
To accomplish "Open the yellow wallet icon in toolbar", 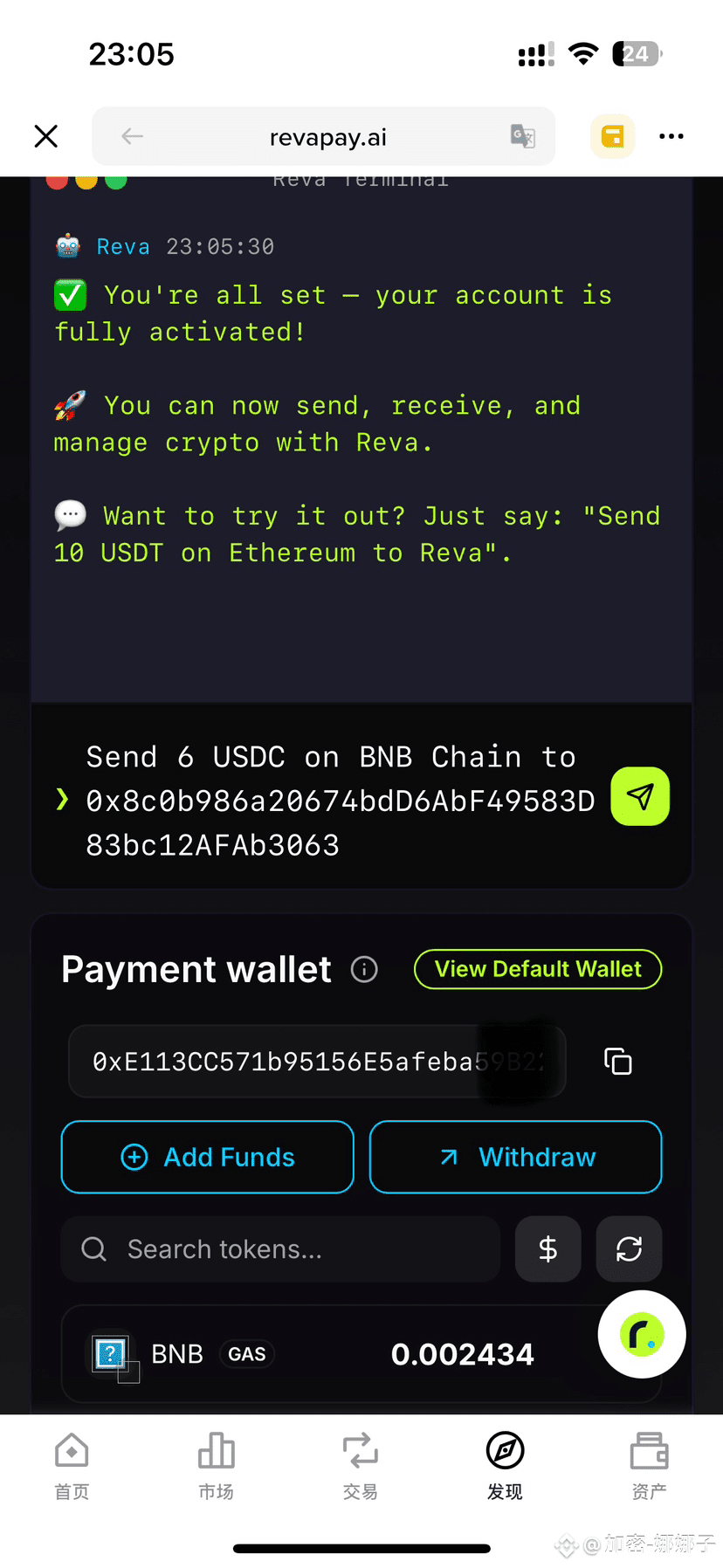I will 612,136.
